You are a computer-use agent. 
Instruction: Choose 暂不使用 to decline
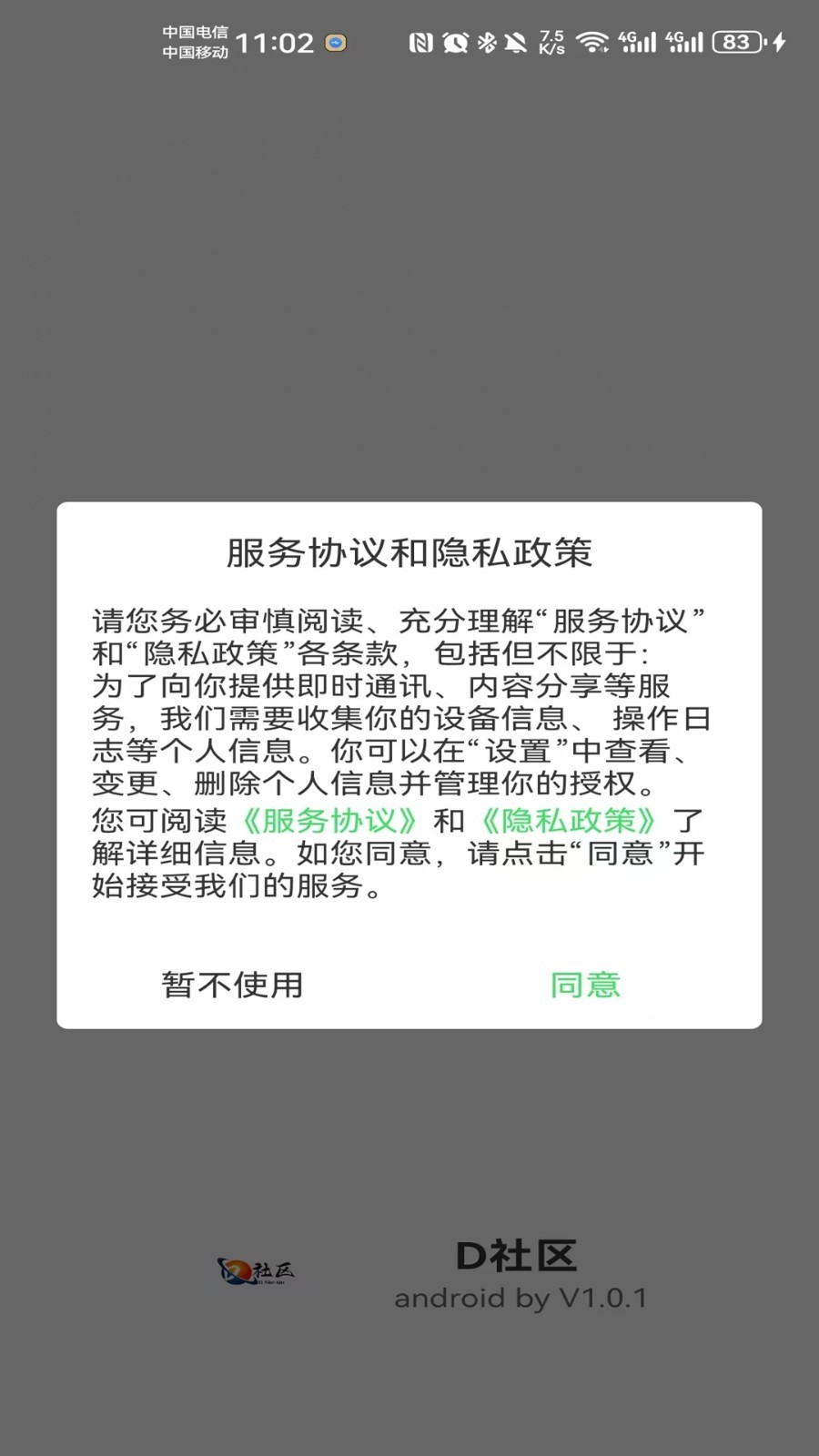pos(232,985)
